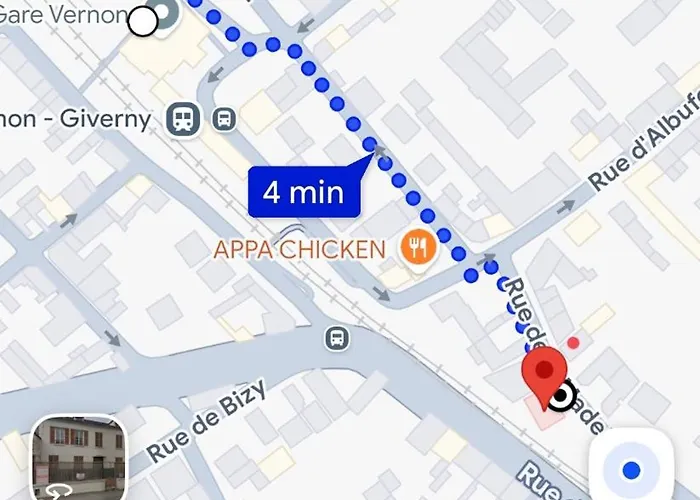The image size is (700, 500).
Task: Open the APPA CHICKEN restaurant marker
Action: click(x=418, y=247)
